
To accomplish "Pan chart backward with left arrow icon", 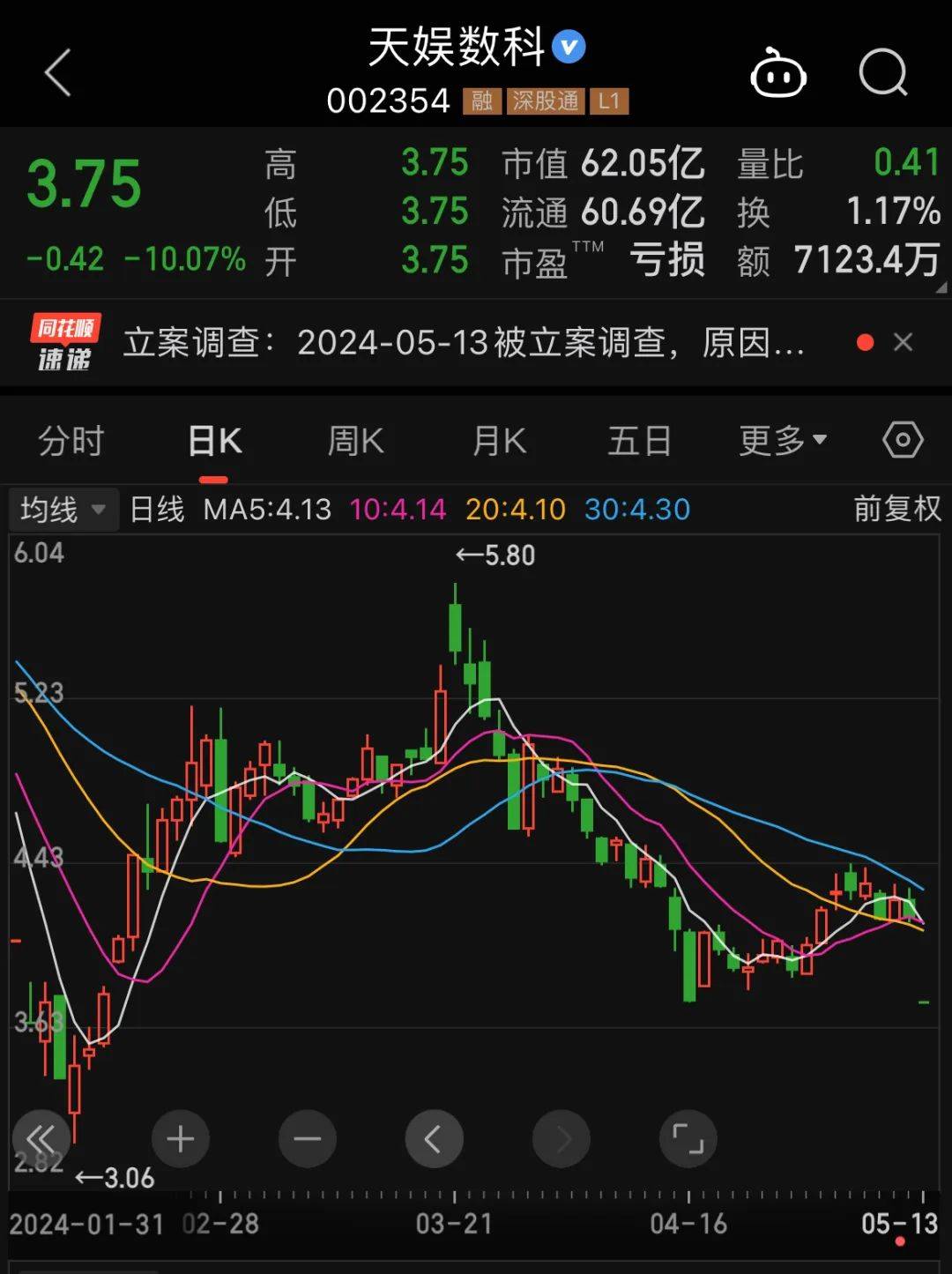I will 434,1138.
